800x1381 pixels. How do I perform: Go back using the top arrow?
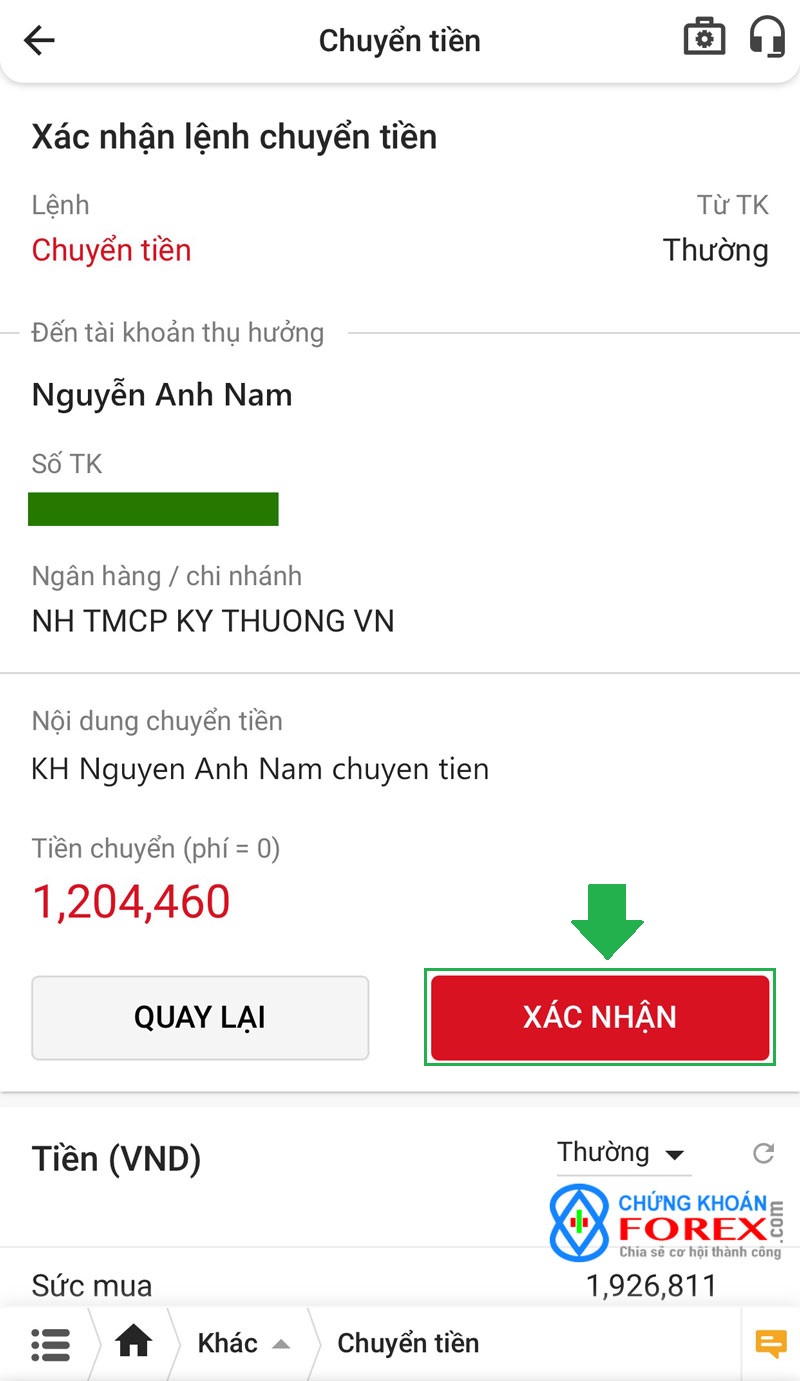coord(40,41)
